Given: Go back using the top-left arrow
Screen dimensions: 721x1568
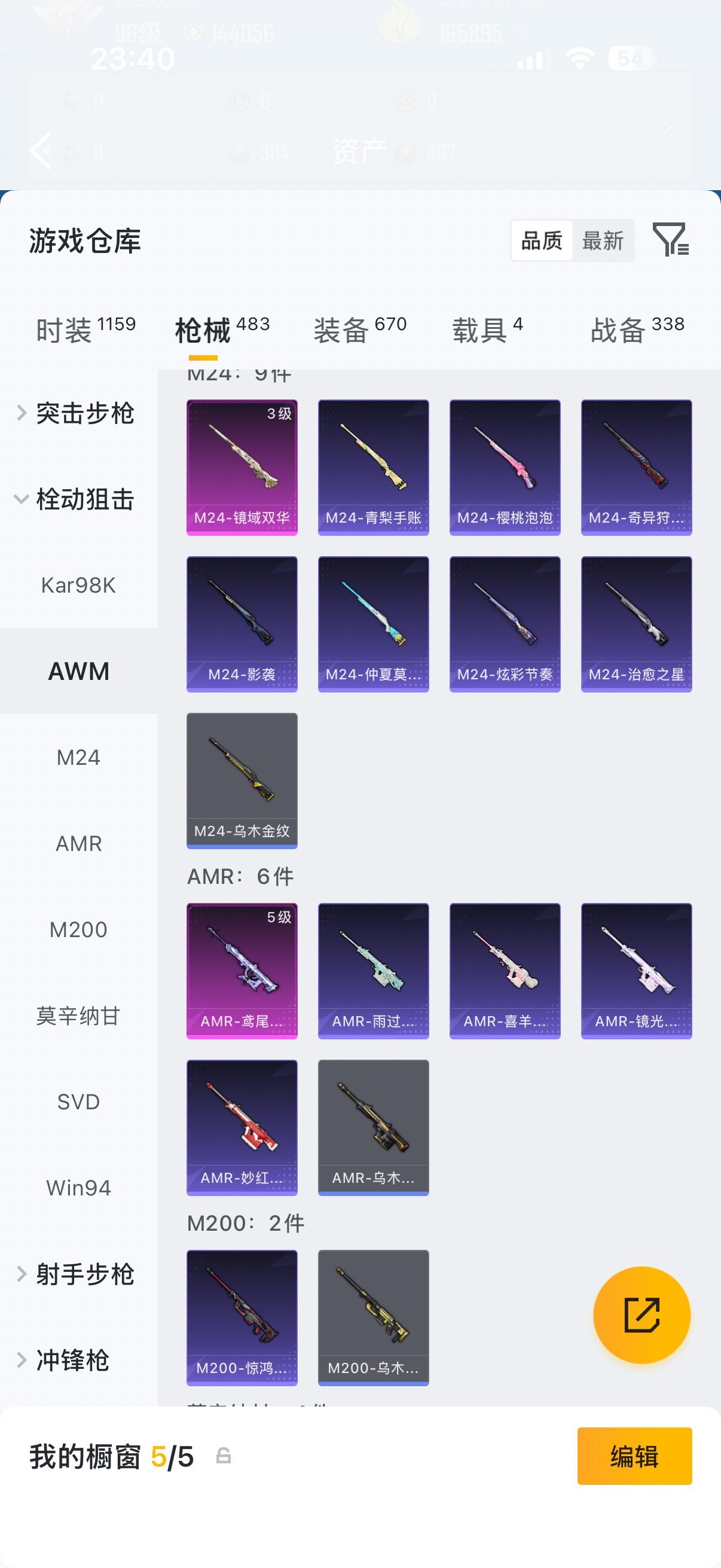Looking at the screenshot, I should coord(40,150).
